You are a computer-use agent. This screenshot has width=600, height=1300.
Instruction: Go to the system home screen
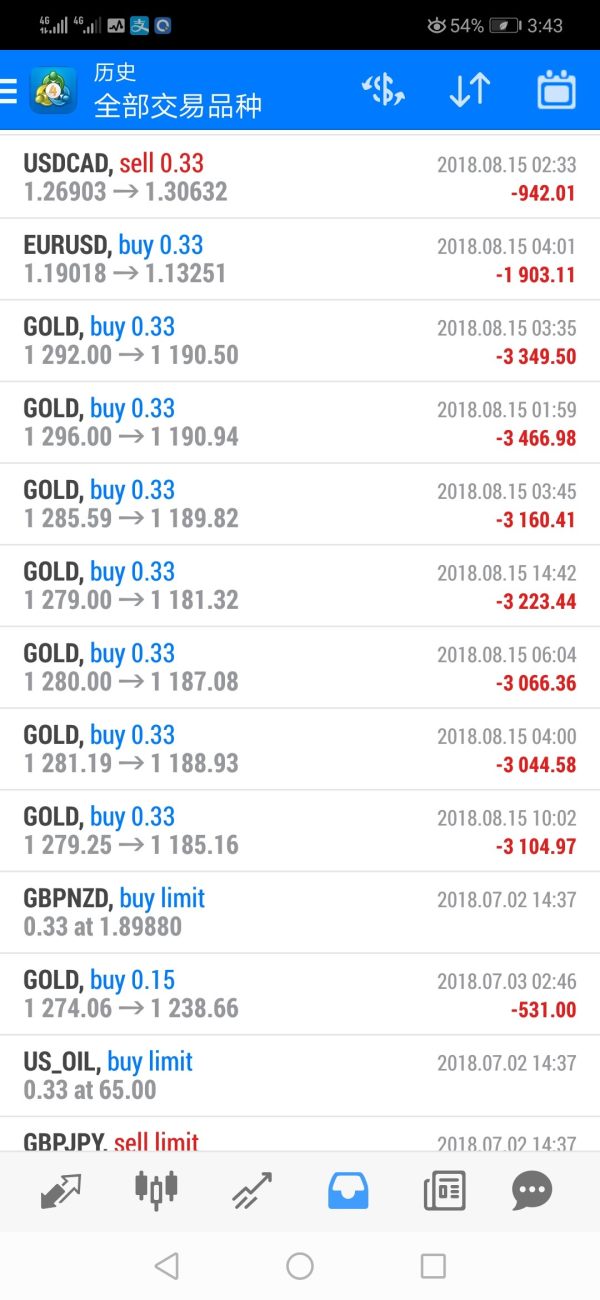click(300, 1266)
